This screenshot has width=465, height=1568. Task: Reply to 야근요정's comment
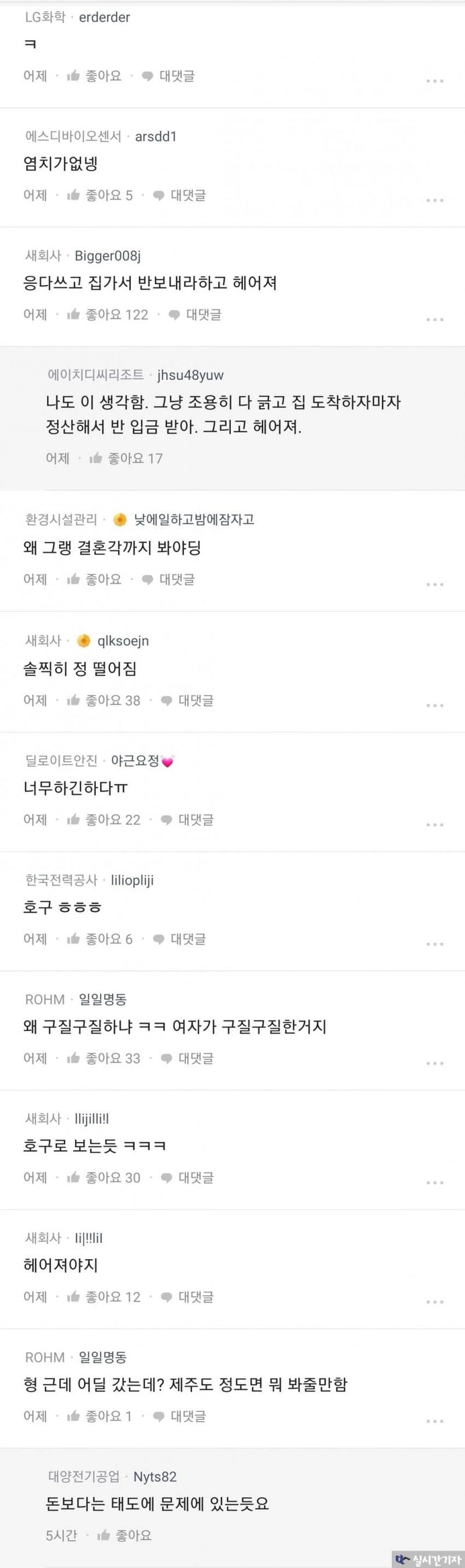tap(187, 820)
